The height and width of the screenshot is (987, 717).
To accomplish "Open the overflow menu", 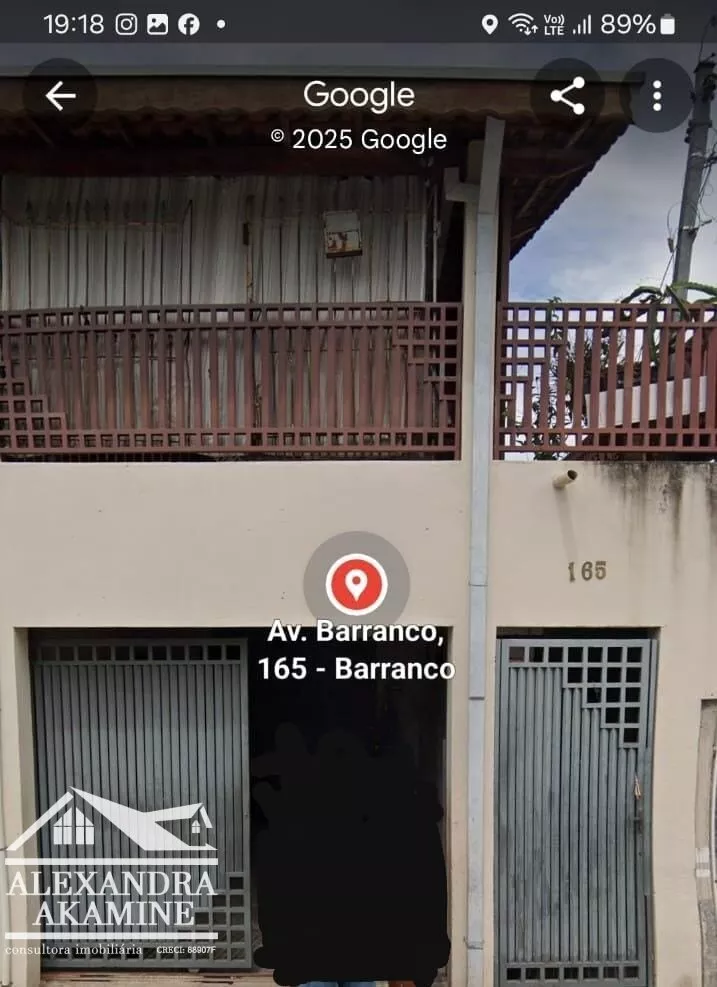I will [x=656, y=96].
